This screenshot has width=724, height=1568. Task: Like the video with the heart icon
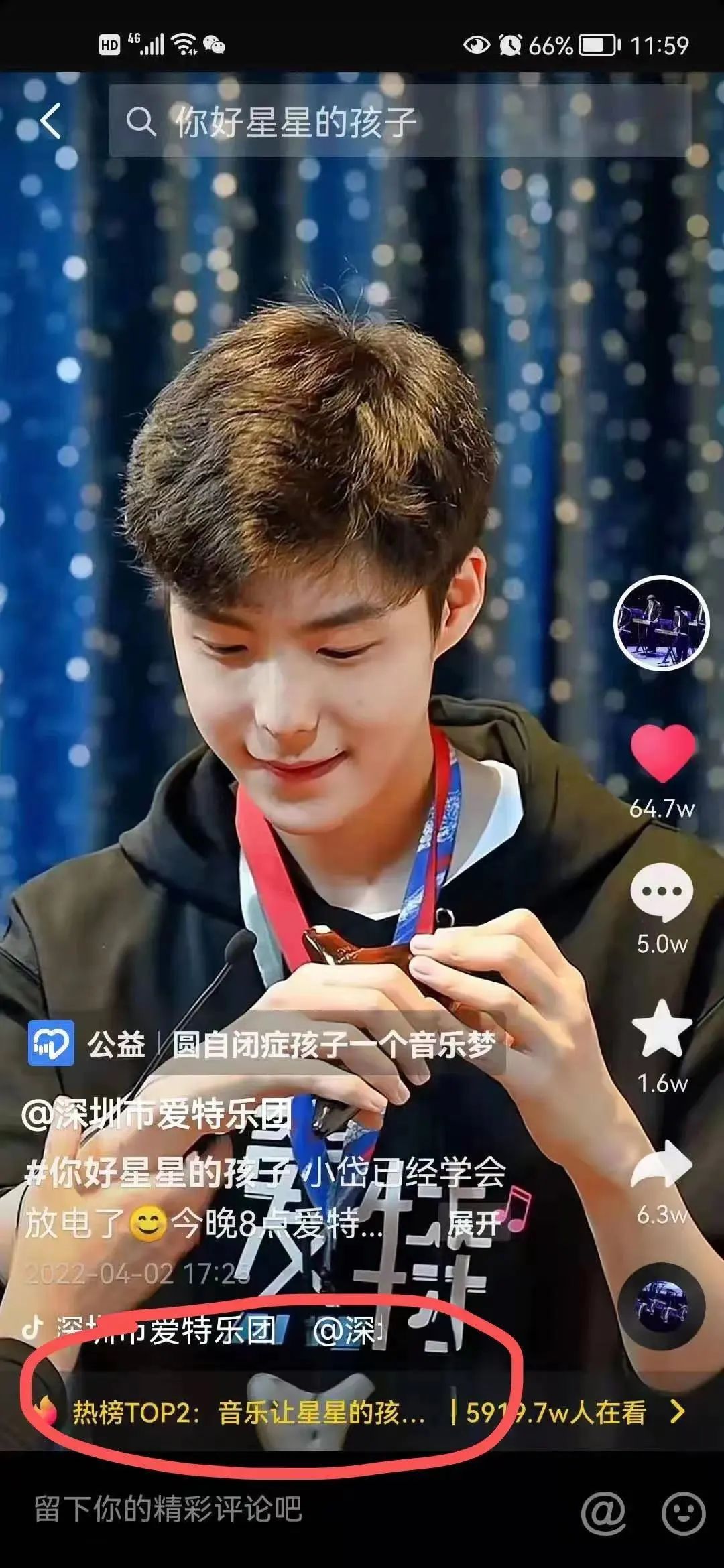pyautogui.click(x=662, y=753)
